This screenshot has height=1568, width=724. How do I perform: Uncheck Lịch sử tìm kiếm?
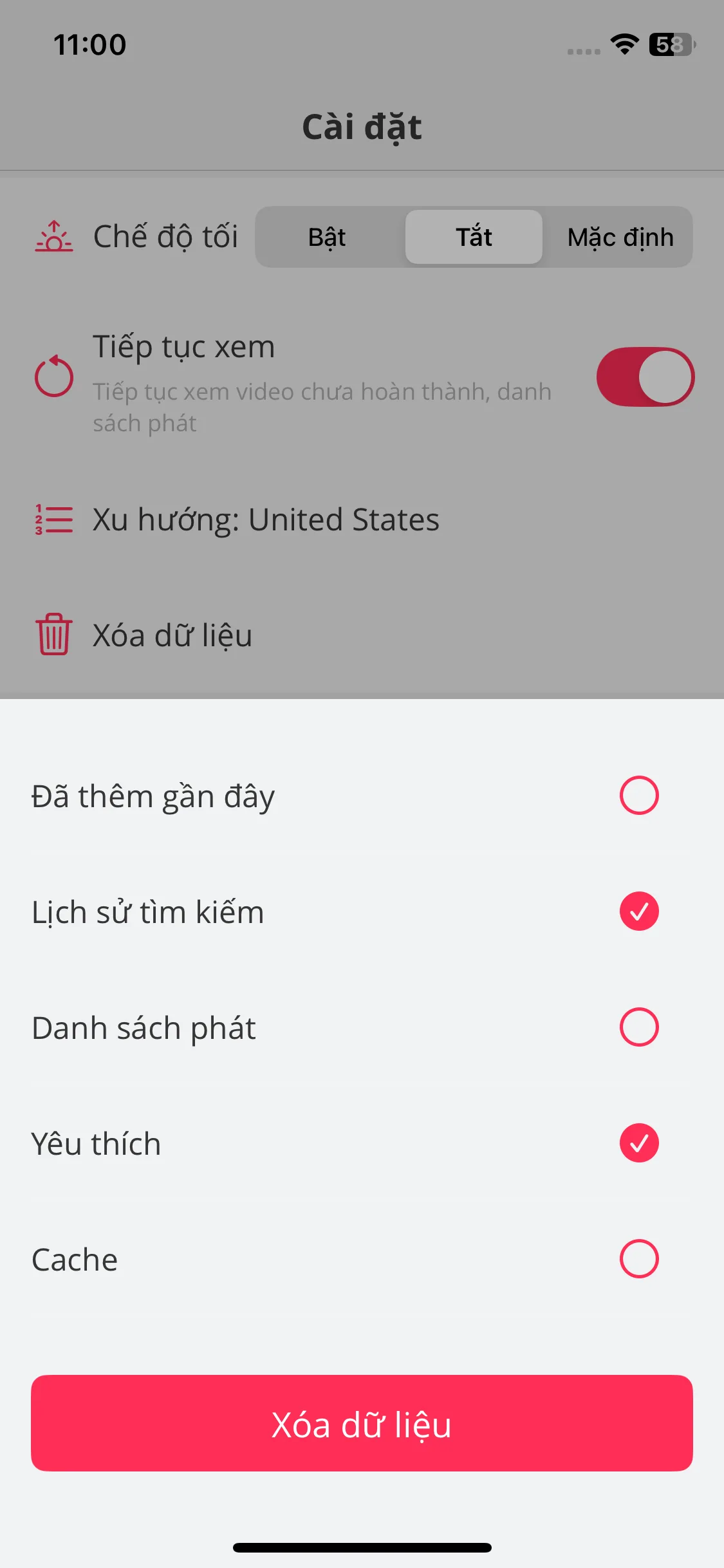point(639,910)
